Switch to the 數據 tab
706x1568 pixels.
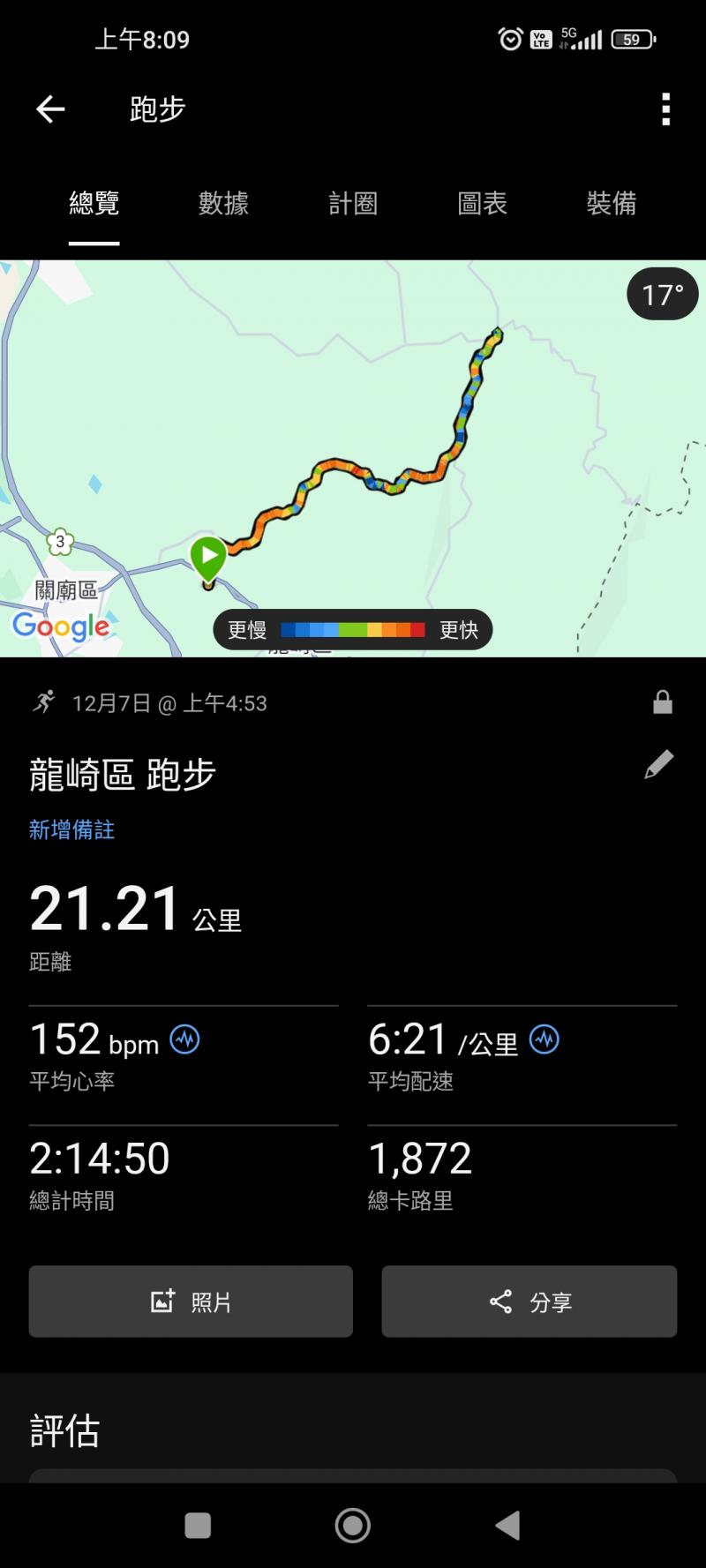pos(223,204)
